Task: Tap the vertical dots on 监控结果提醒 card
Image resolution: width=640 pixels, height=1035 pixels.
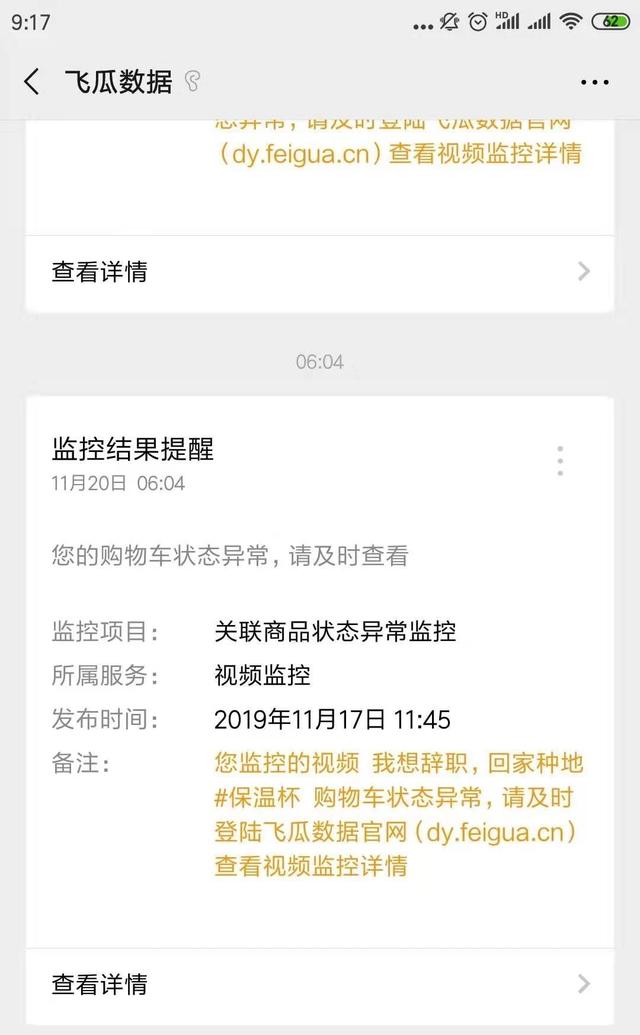Action: [x=560, y=461]
